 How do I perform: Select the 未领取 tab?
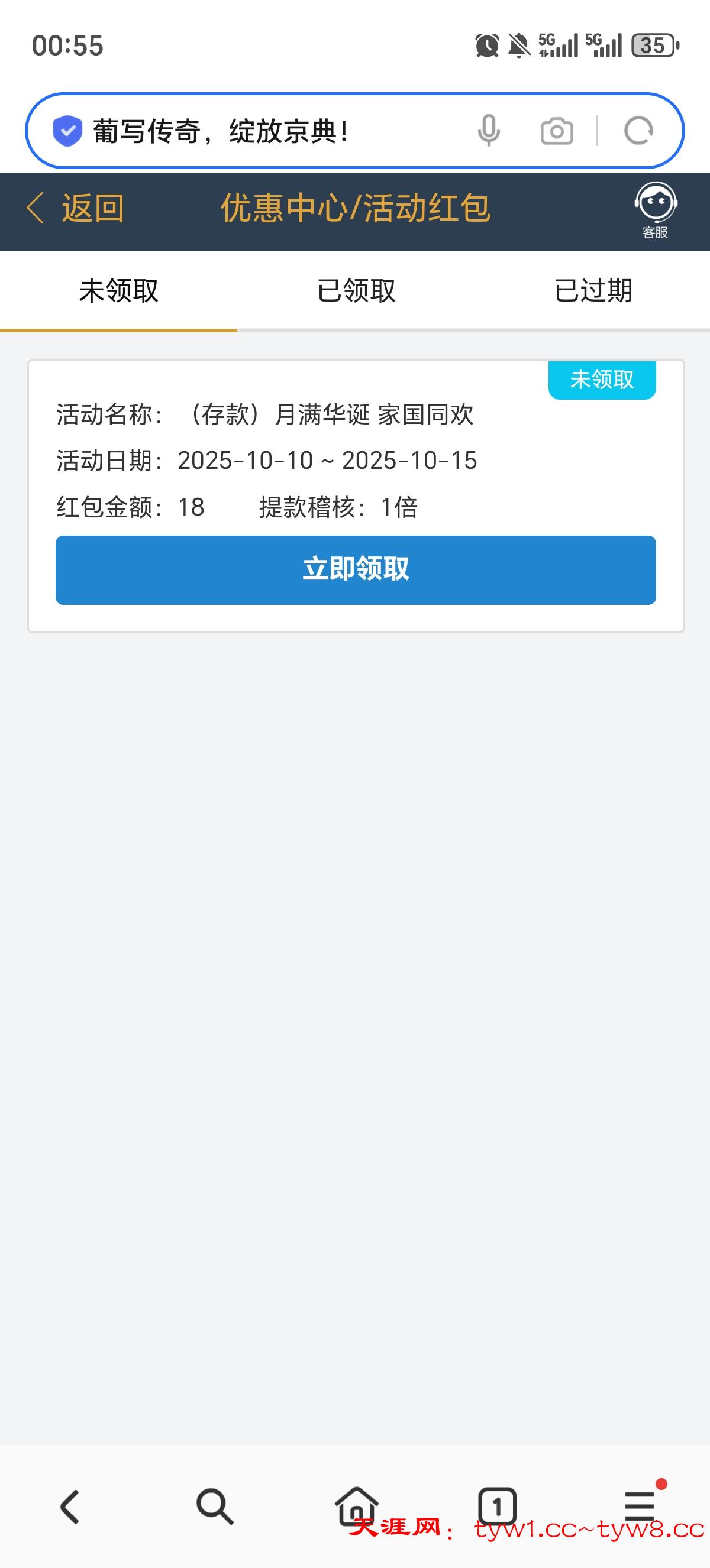119,290
